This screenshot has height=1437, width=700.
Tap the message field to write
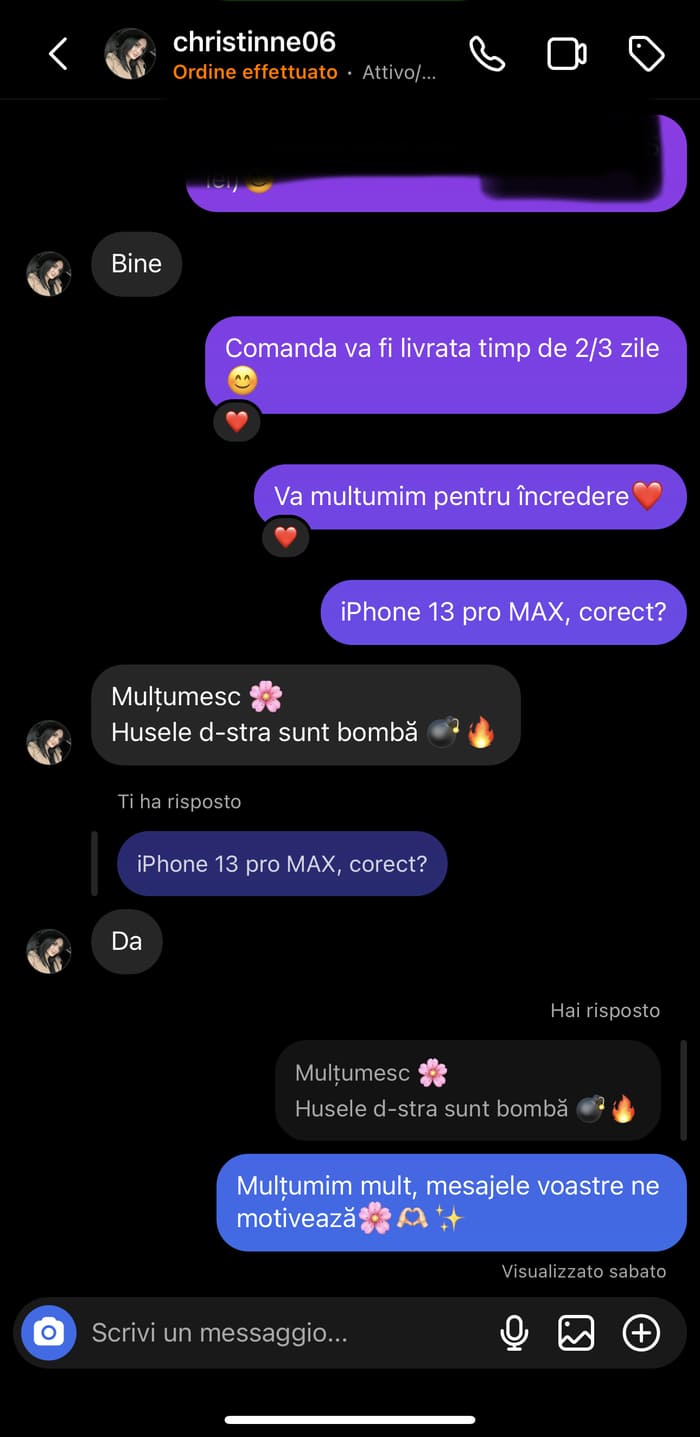coord(280,1332)
